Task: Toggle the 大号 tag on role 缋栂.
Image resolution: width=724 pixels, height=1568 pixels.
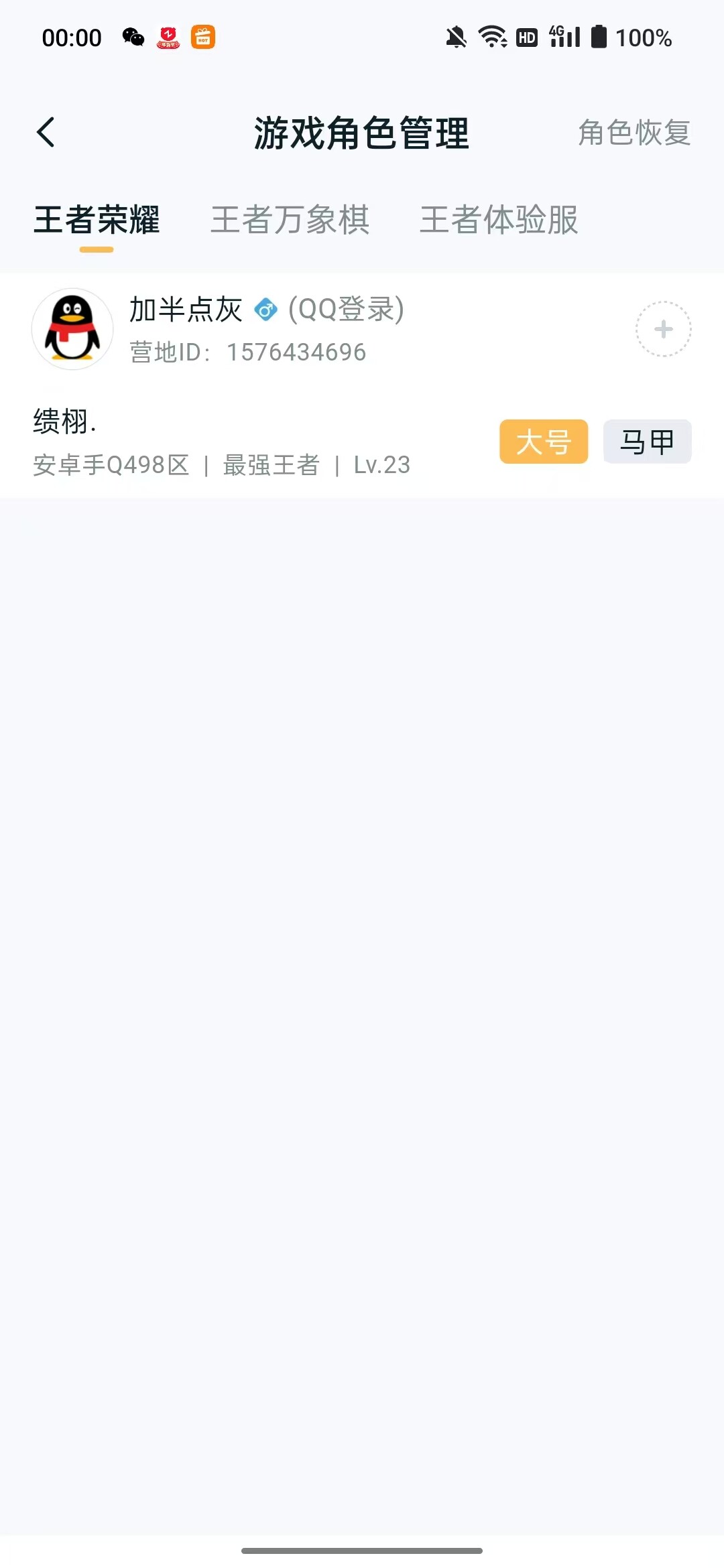Action: point(543,441)
